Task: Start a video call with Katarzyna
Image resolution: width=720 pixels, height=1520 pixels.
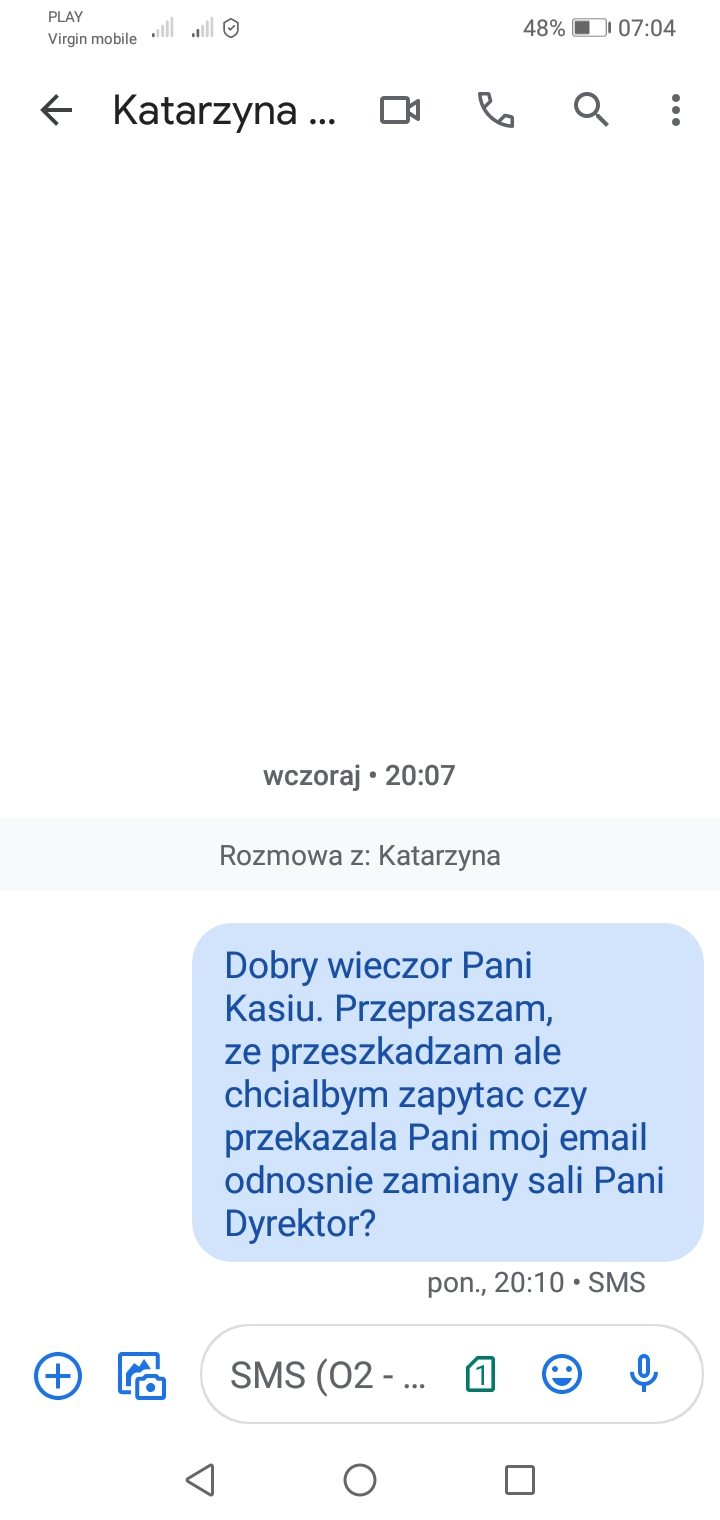Action: 400,110
